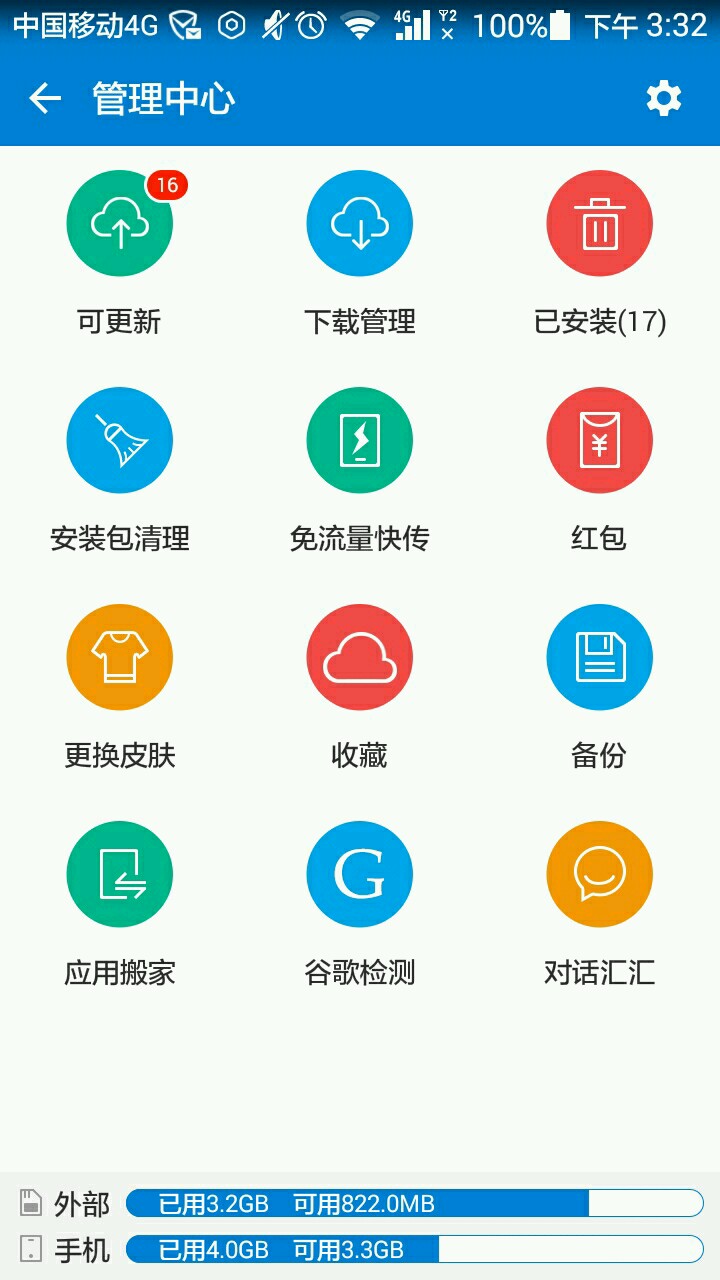View 已安装(17) apps
Image resolution: width=720 pixels, height=1280 pixels.
599,224
